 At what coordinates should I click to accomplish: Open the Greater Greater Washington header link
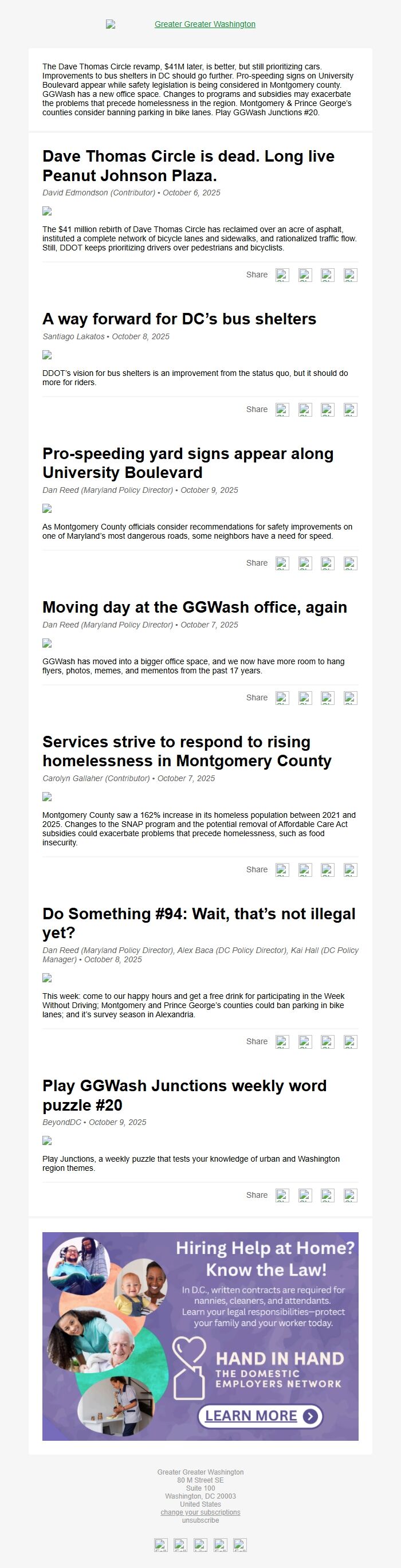pyautogui.click(x=205, y=24)
